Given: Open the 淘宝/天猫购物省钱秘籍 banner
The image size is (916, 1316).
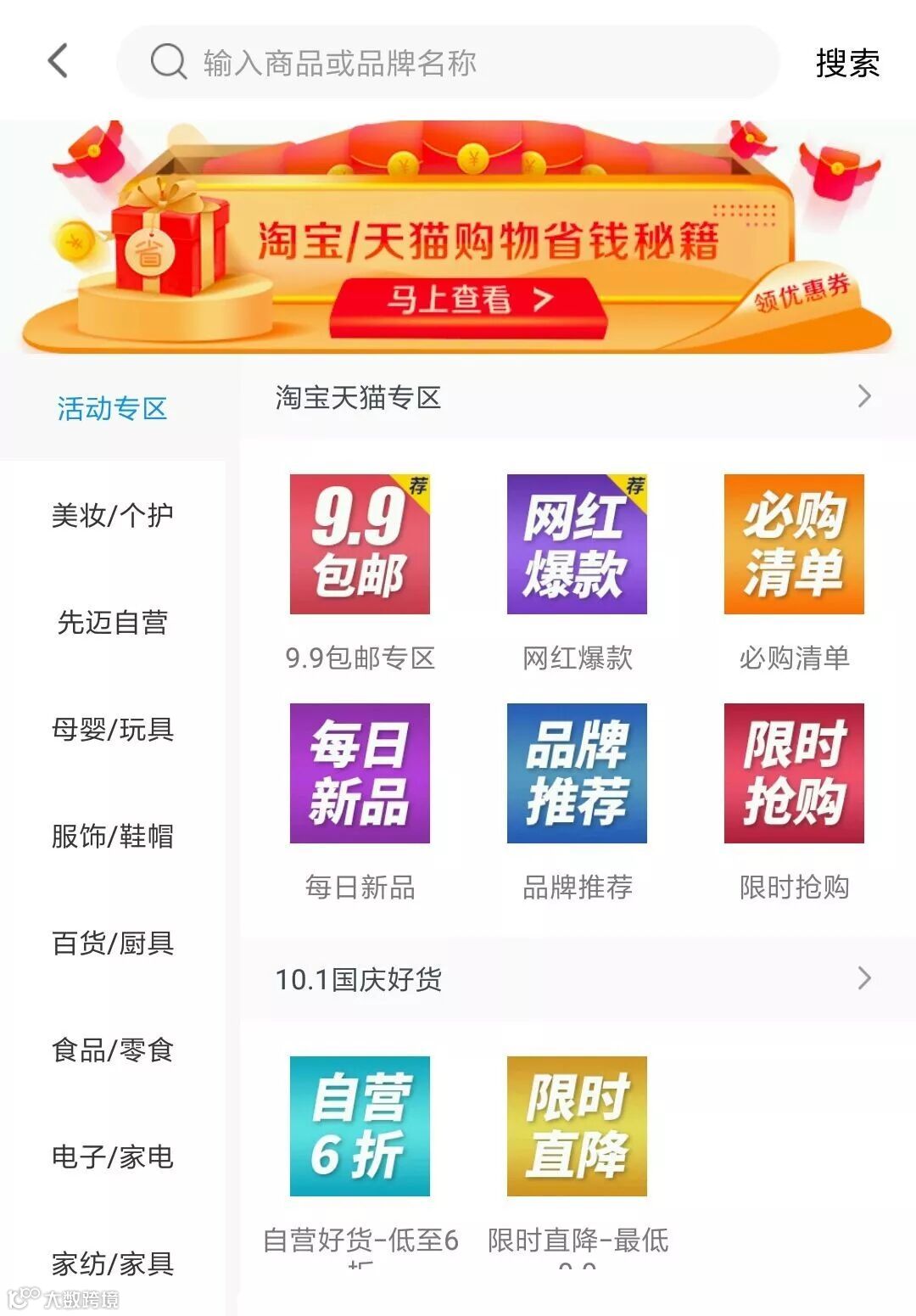Looking at the screenshot, I should (x=458, y=238).
